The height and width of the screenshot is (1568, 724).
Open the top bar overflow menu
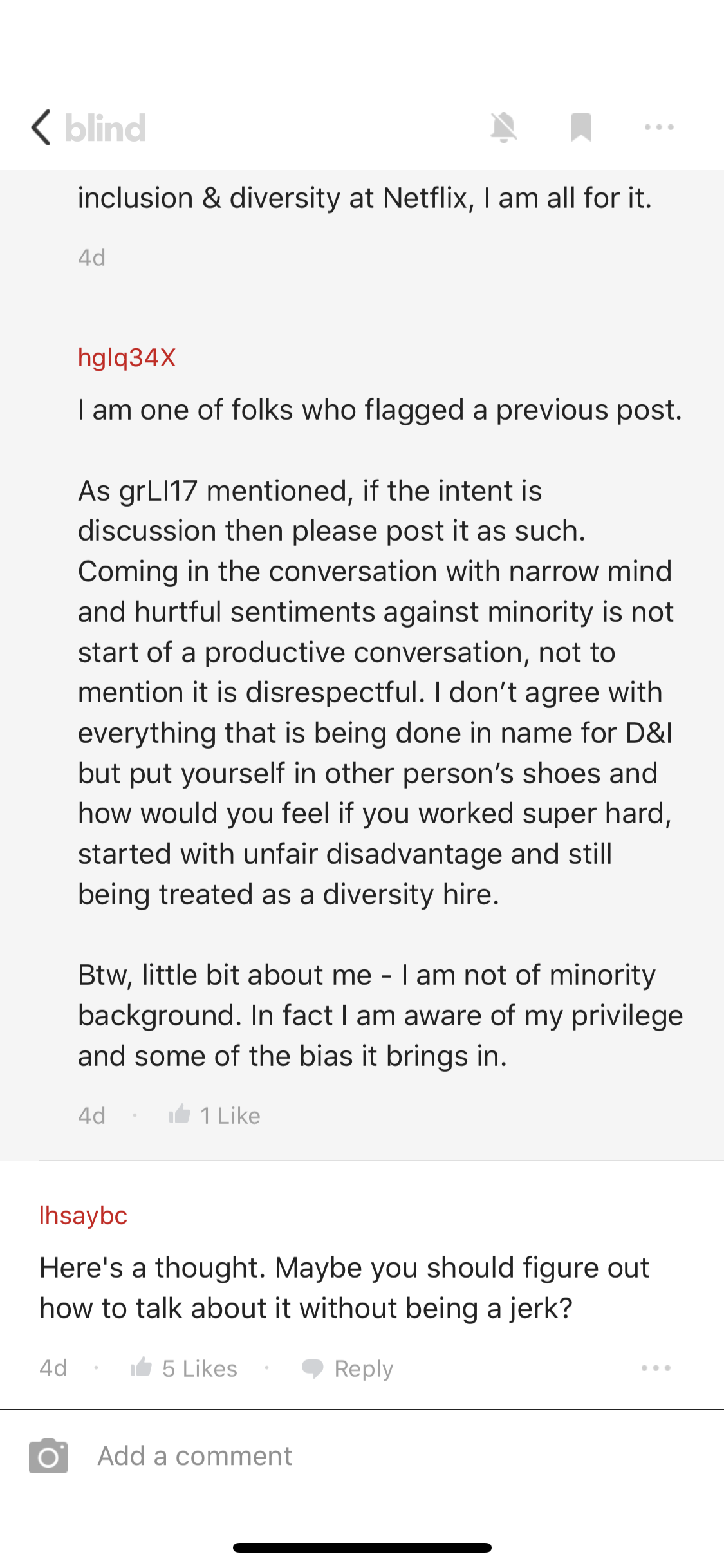pos(659,127)
